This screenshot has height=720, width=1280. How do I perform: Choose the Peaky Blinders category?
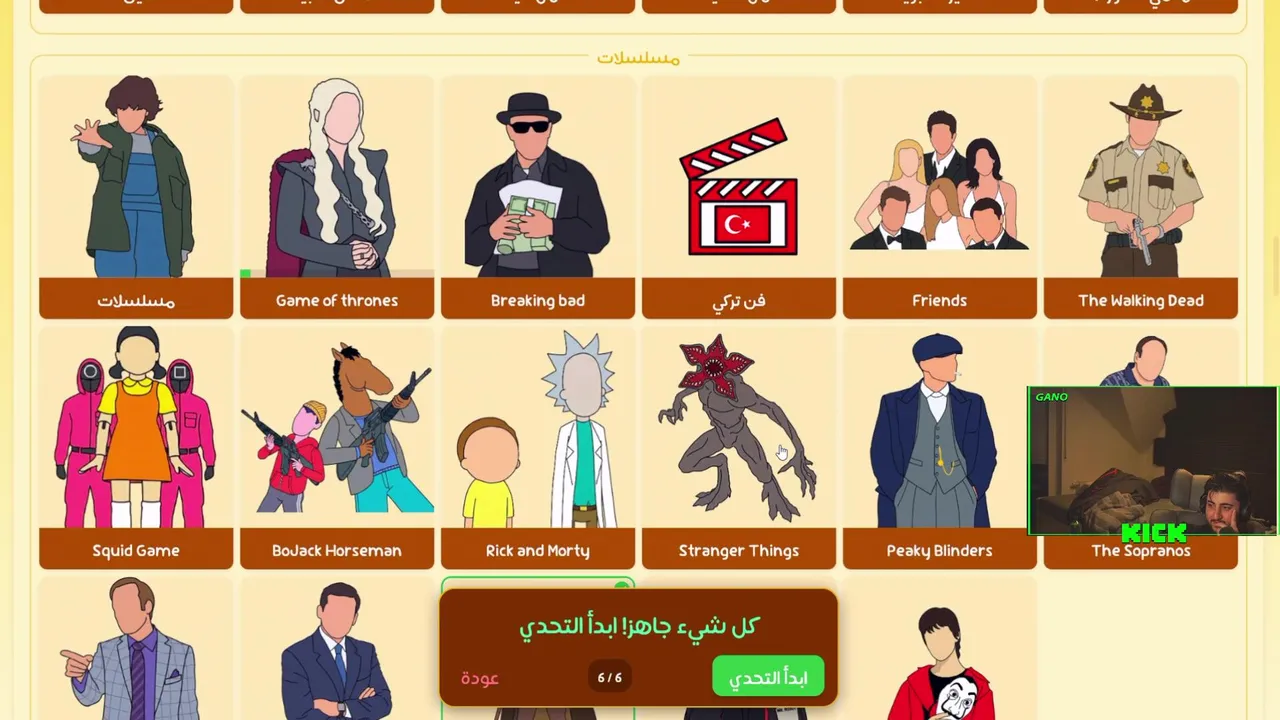point(940,448)
